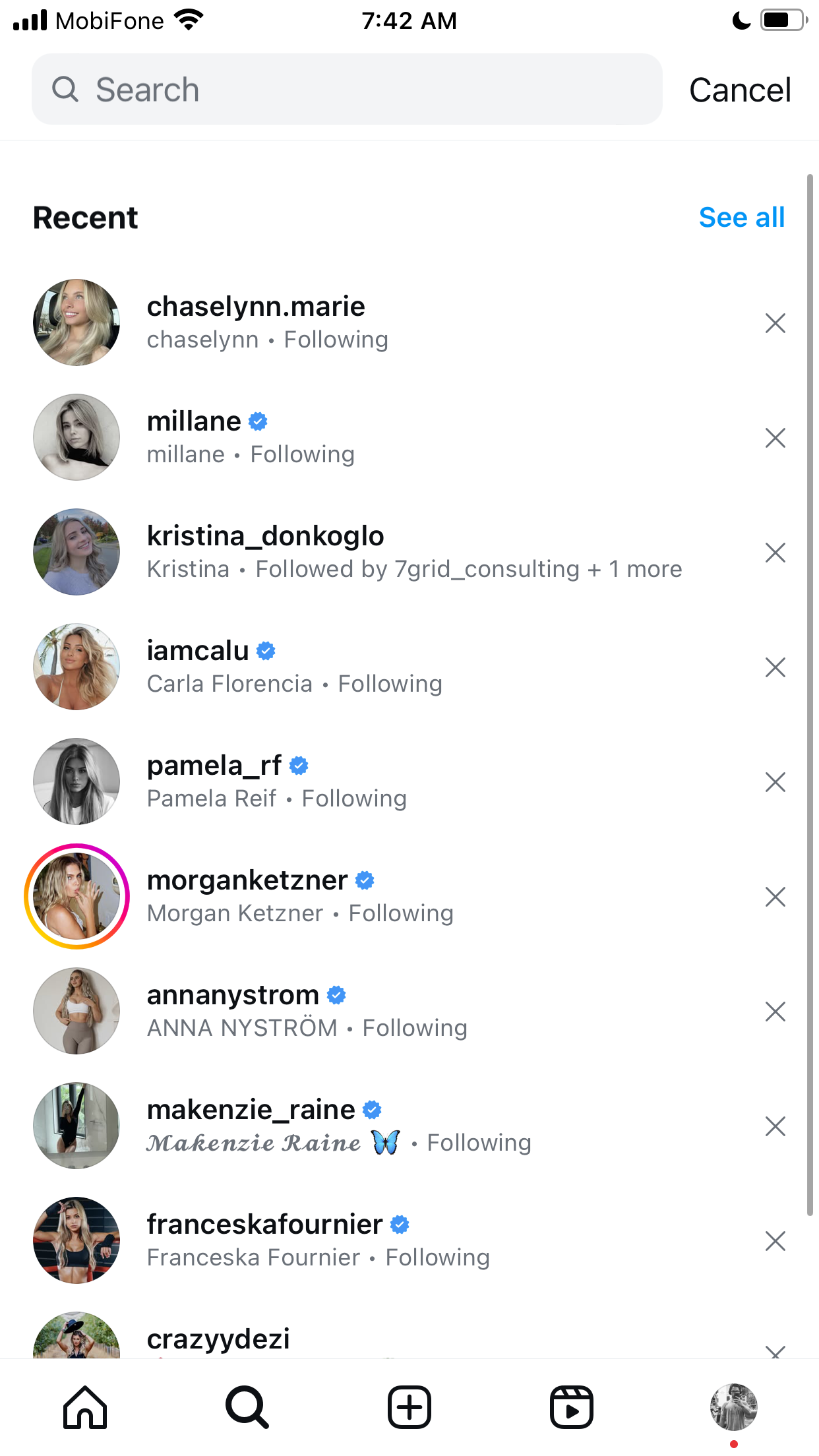Viewport: 819px width, 1456px height.
Task: Go to the Home feed tab
Action: pos(85,1407)
